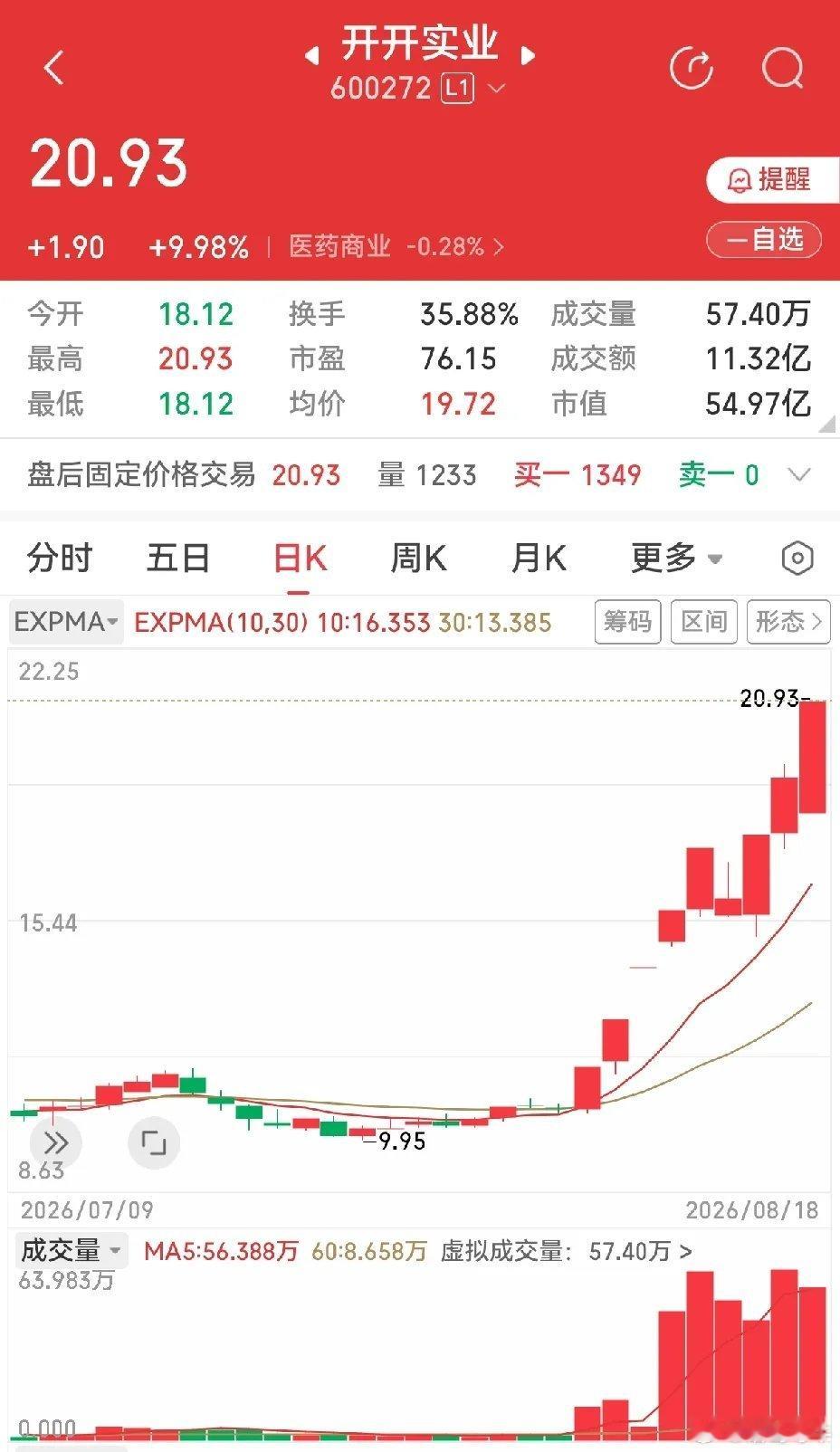Viewport: 840px width, 1452px height.
Task: Tap 提醒 to set a price alert
Action: (x=764, y=179)
